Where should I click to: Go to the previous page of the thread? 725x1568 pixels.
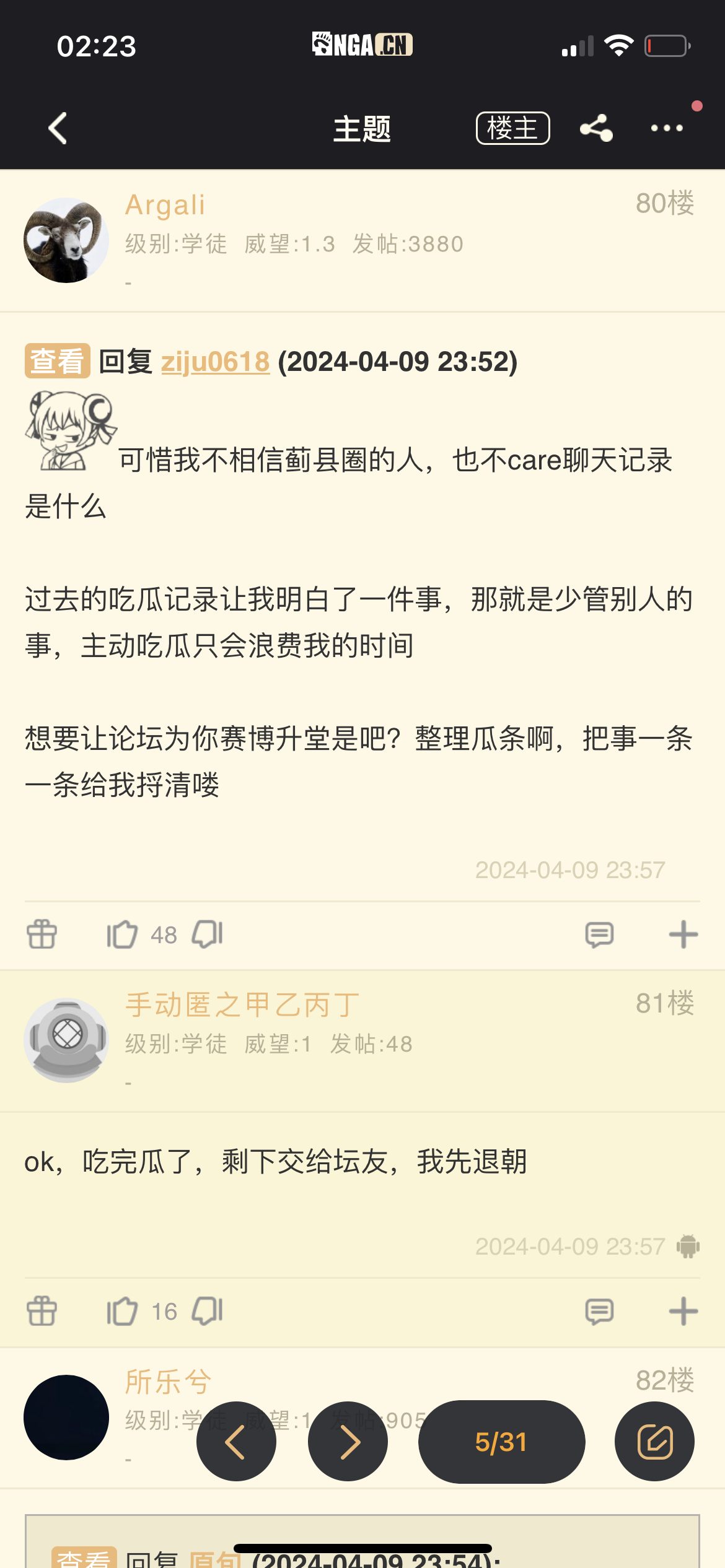tap(236, 1442)
